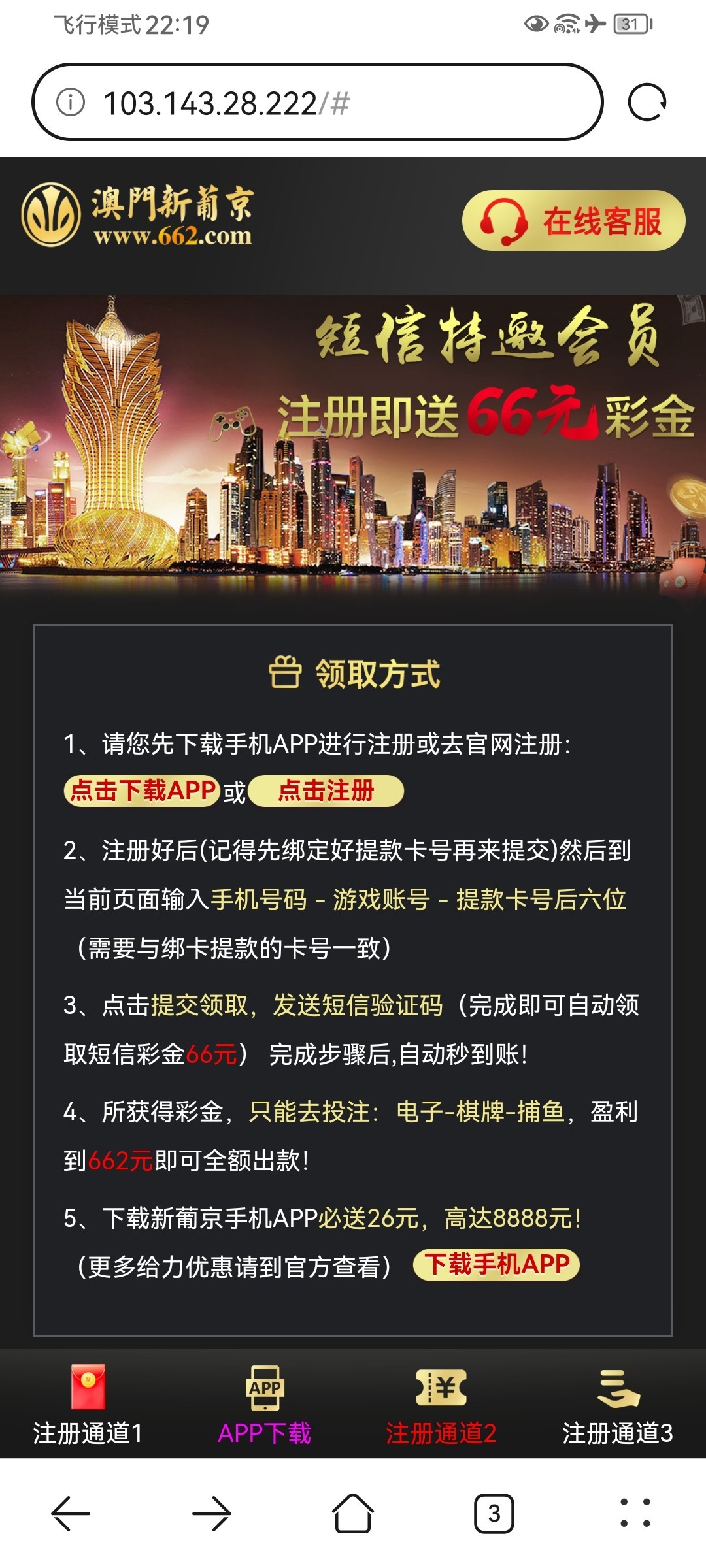The image size is (706, 1568).
Task: View site info via the address bar icon
Action: click(x=71, y=103)
